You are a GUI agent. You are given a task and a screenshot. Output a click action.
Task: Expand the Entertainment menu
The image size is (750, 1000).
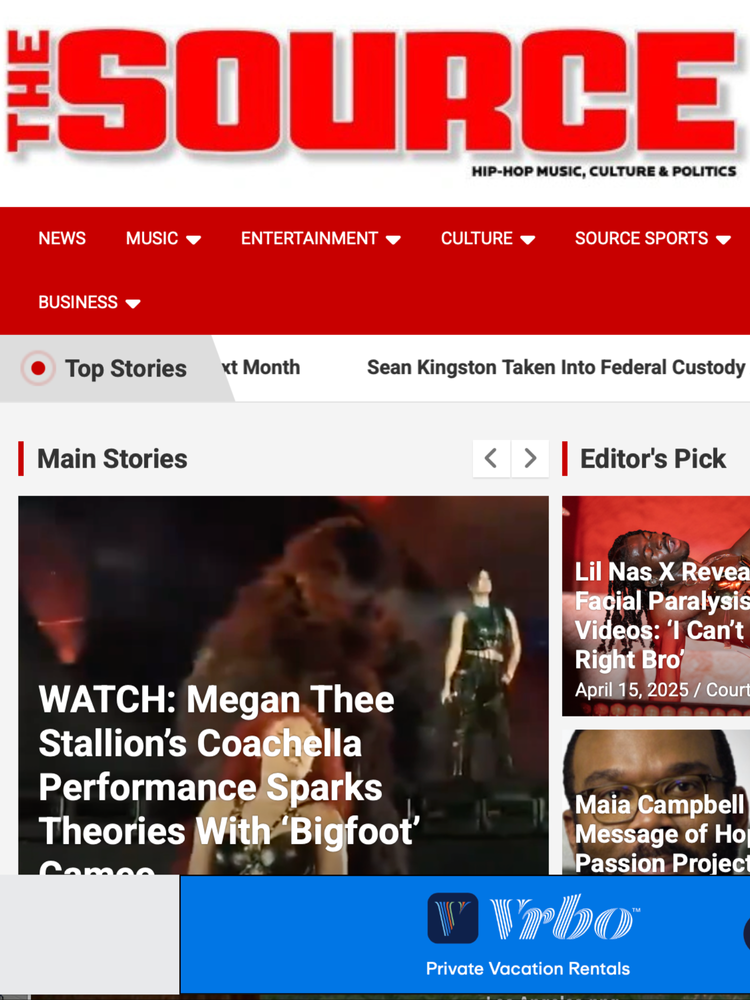(320, 239)
